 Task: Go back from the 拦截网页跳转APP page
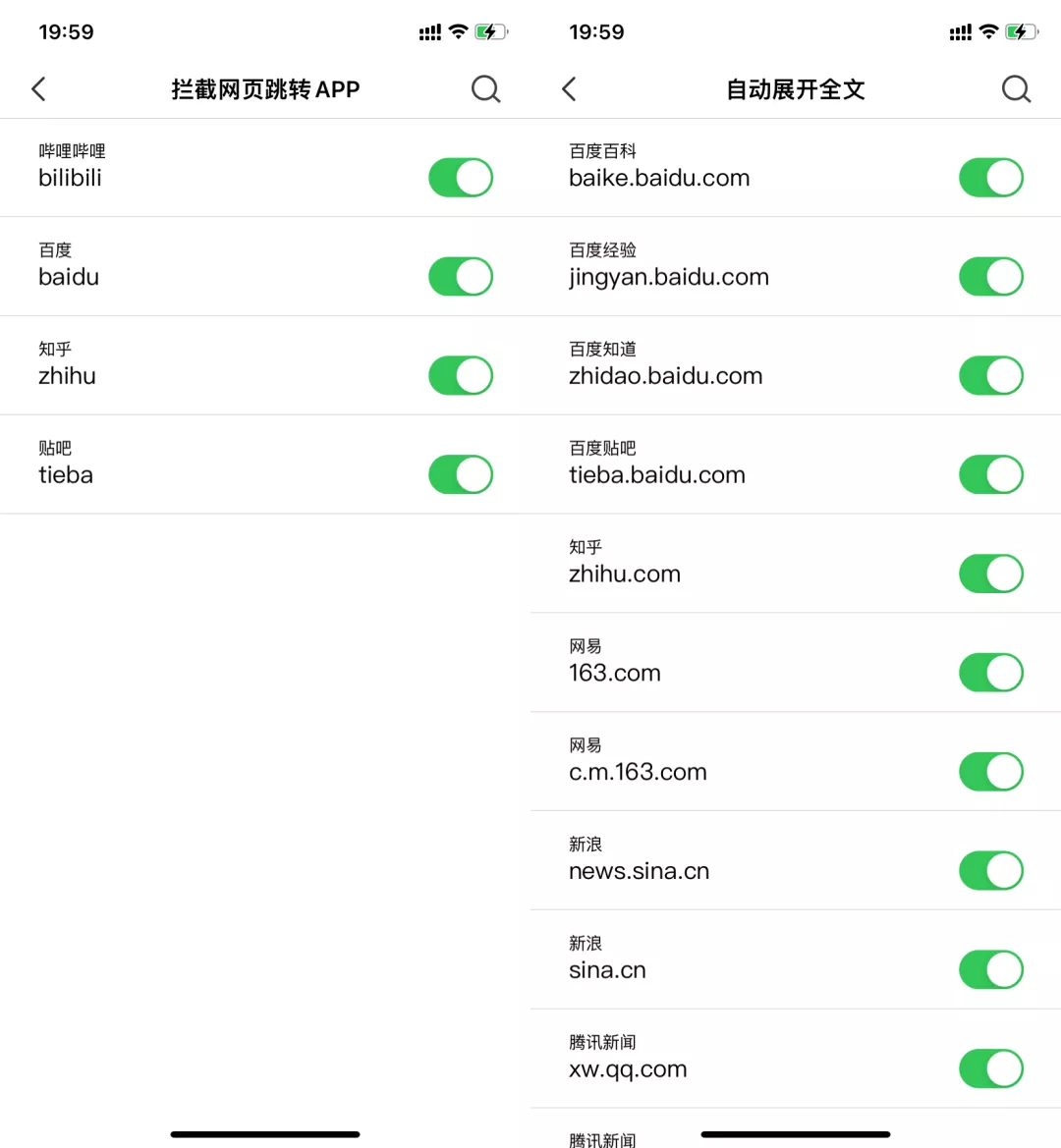point(39,89)
